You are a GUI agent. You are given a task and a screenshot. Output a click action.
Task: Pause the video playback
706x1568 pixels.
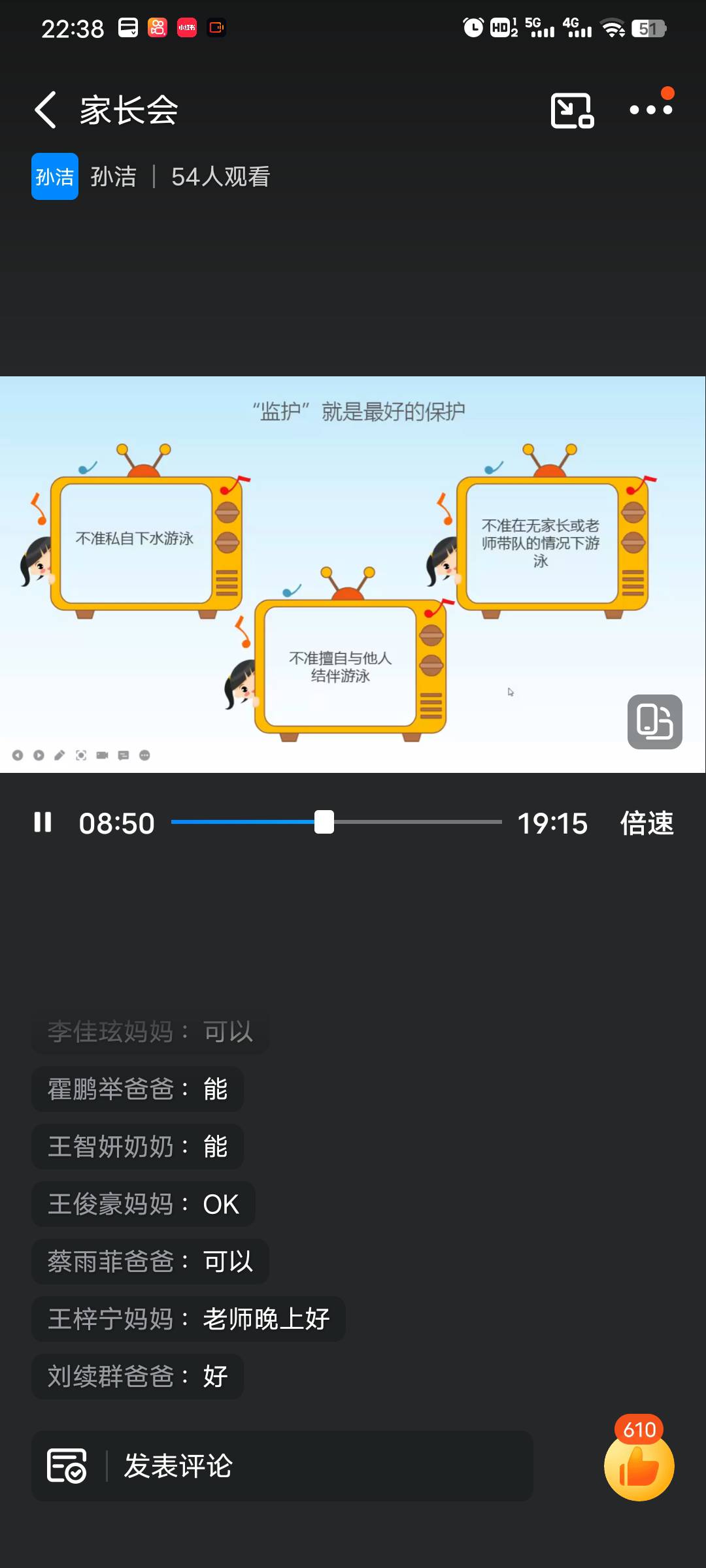pyautogui.click(x=43, y=824)
